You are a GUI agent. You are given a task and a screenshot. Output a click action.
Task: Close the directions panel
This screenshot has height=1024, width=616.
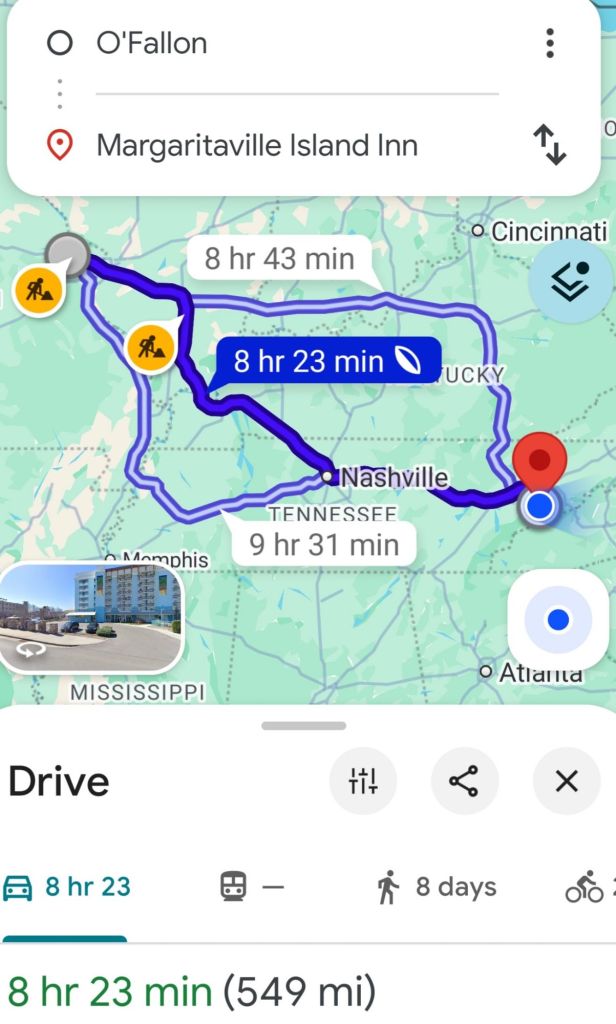coord(566,781)
